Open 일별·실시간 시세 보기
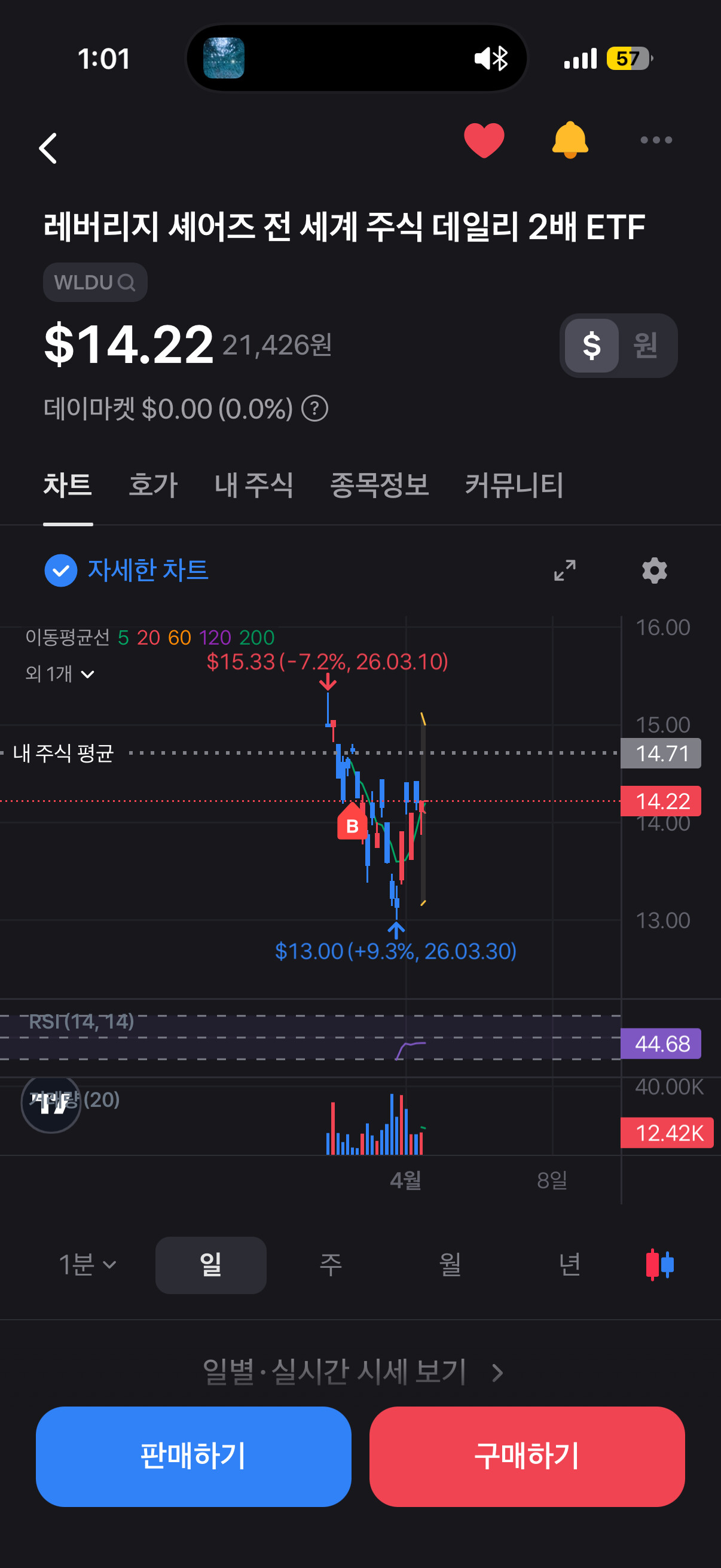Viewport: 721px width, 1568px height. [x=353, y=1372]
